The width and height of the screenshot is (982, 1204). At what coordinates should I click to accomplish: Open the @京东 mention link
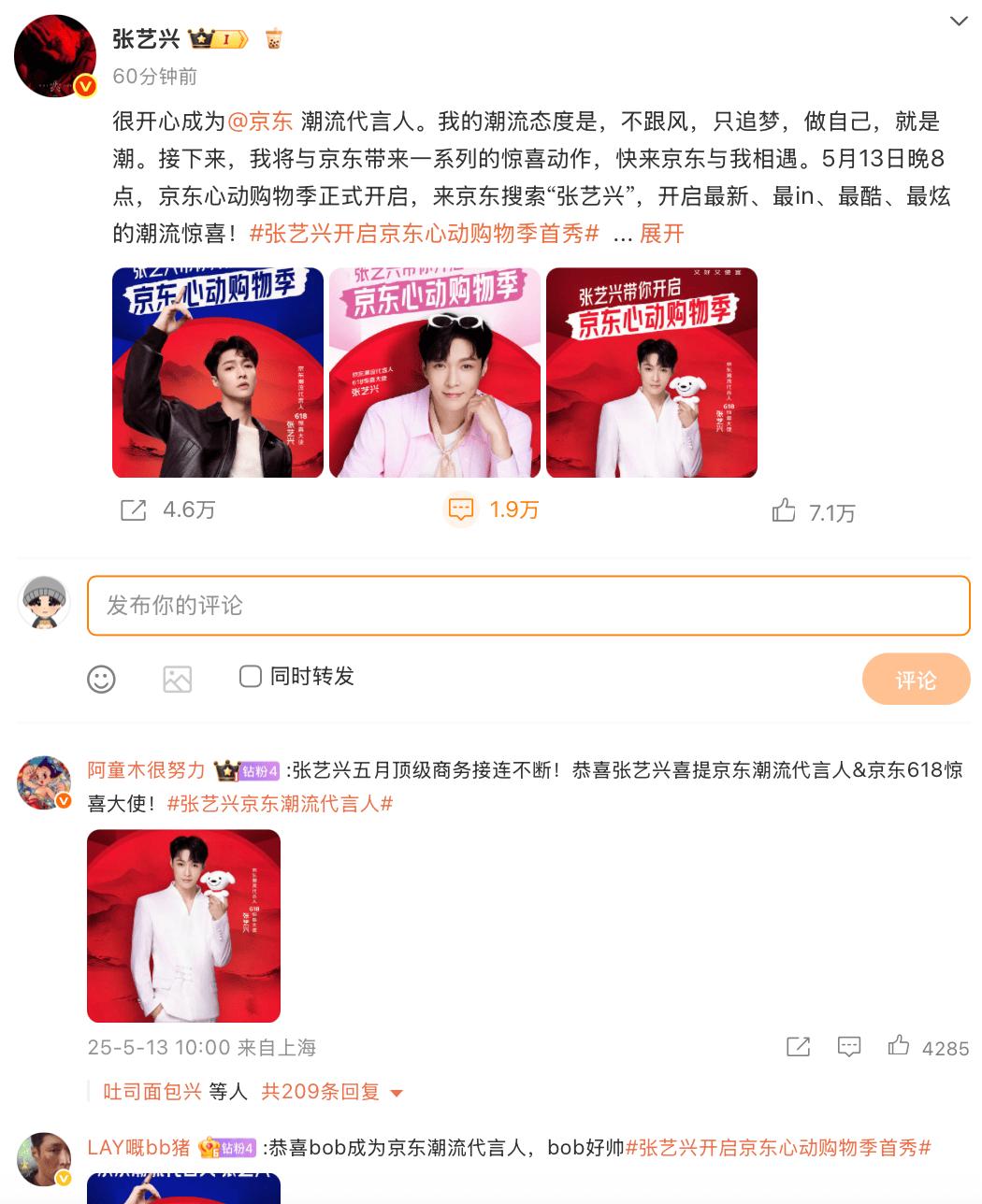[261, 122]
